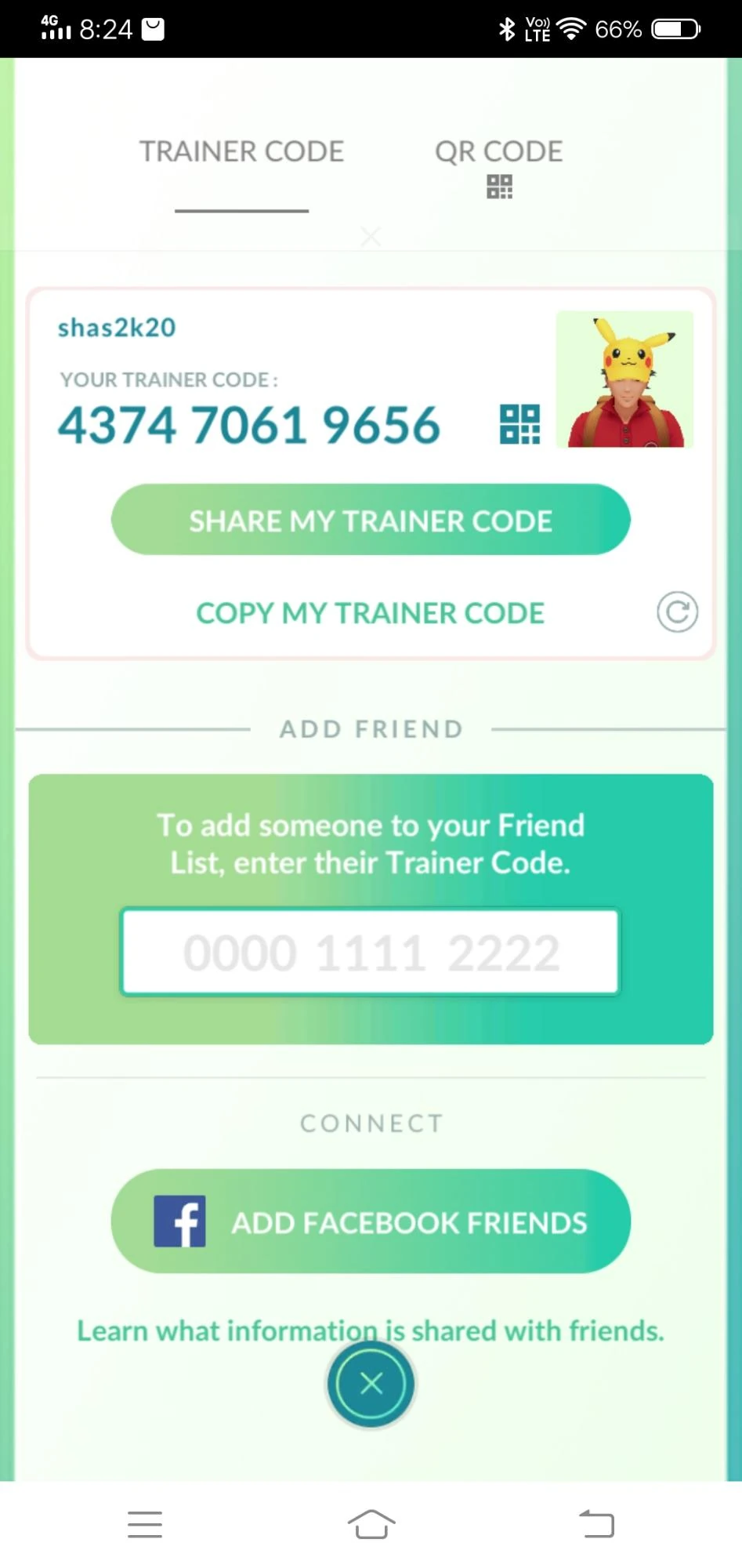Select the TRAINER CODE tab
The width and height of the screenshot is (742, 1568).
(241, 151)
